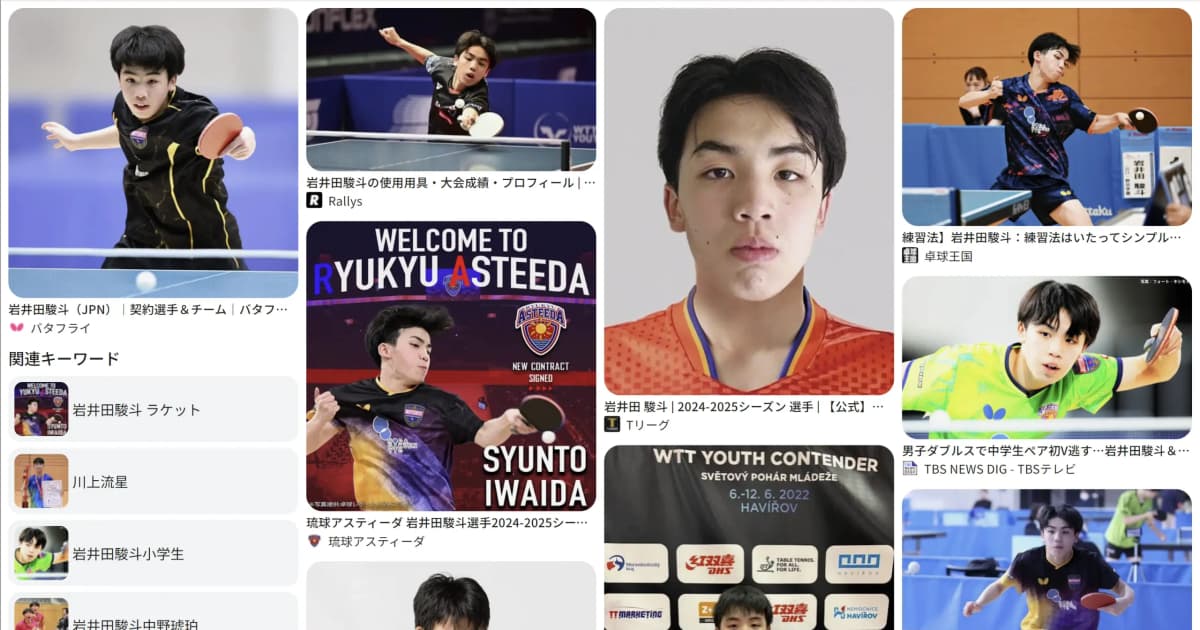1200x630 pixels.
Task: Open the 男子ダブルスで中学生ペア article link
Action: pyautogui.click(x=1046, y=451)
